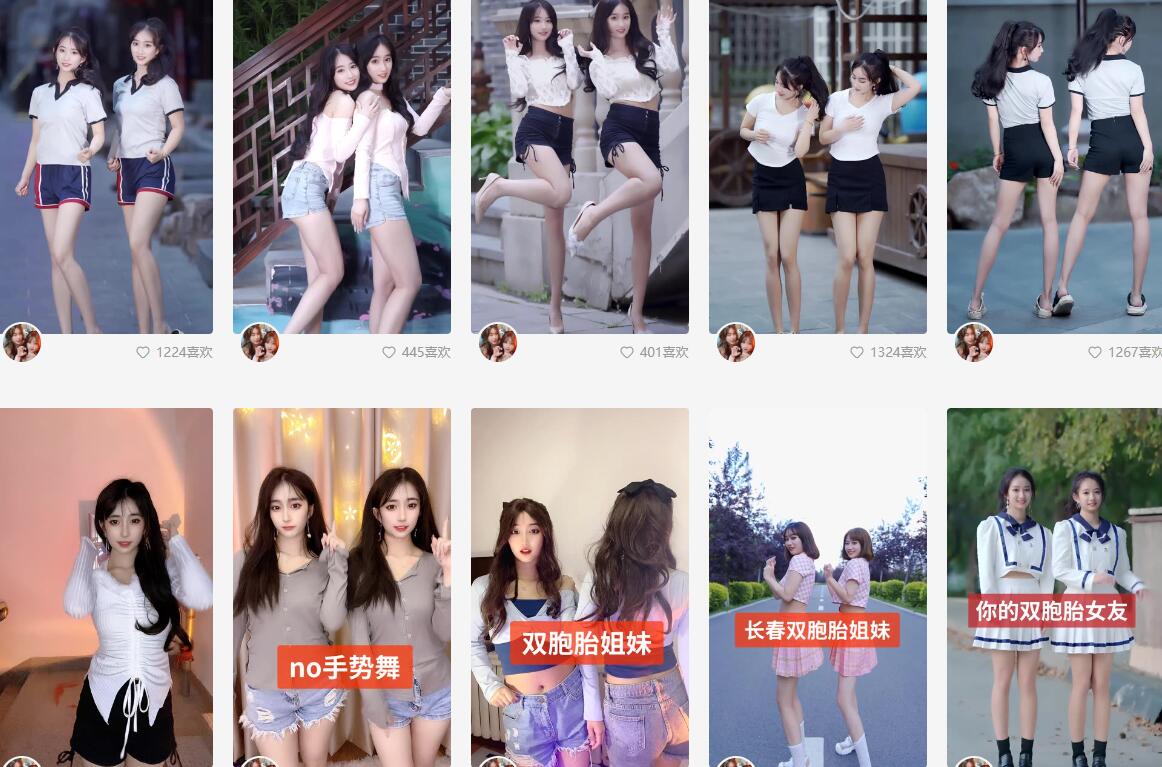Open the video tile with 1324喜欢
This screenshot has width=1162, height=767.
[x=818, y=166]
